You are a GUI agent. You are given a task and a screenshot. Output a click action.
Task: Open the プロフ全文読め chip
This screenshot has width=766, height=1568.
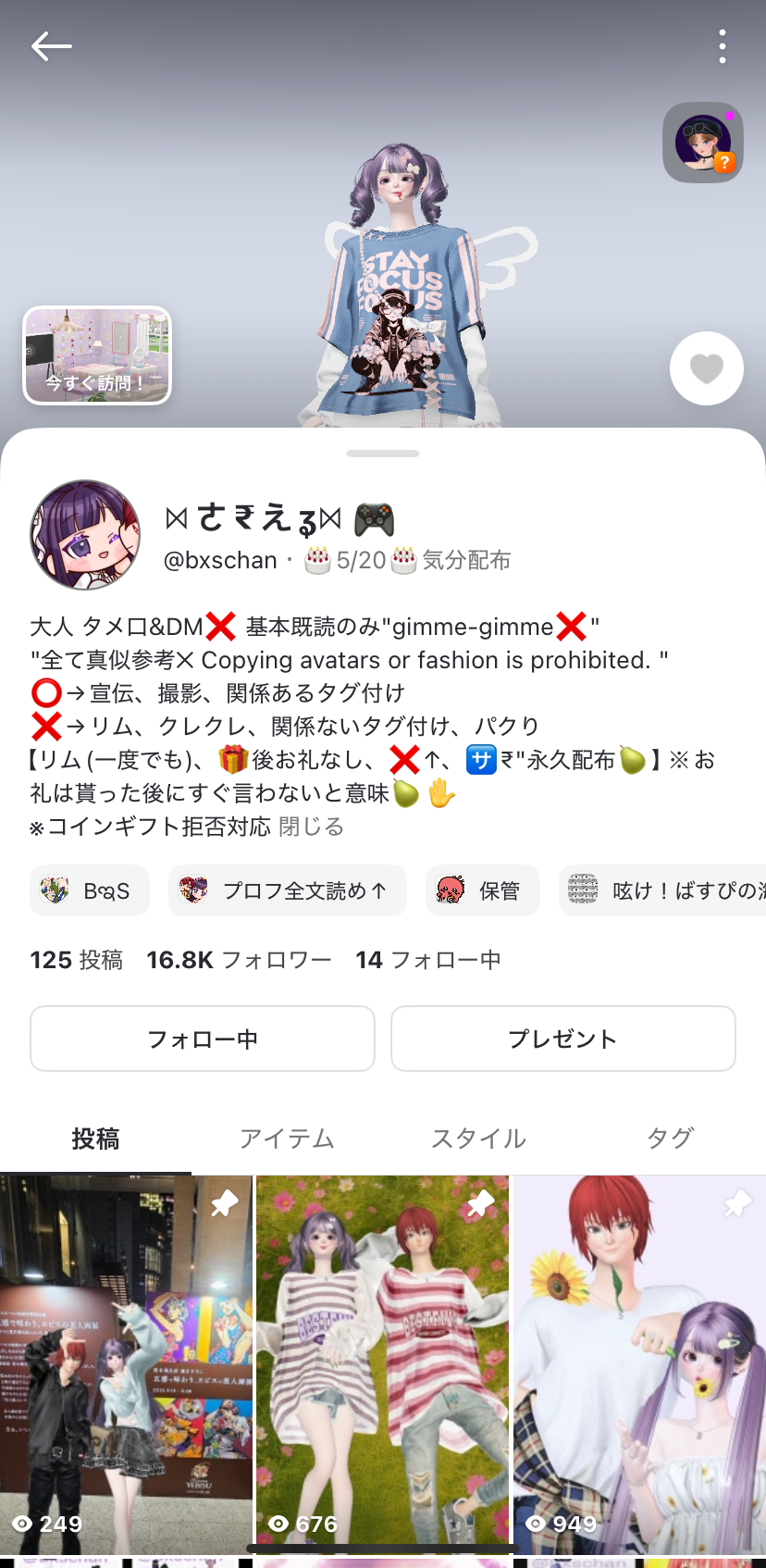point(287,890)
